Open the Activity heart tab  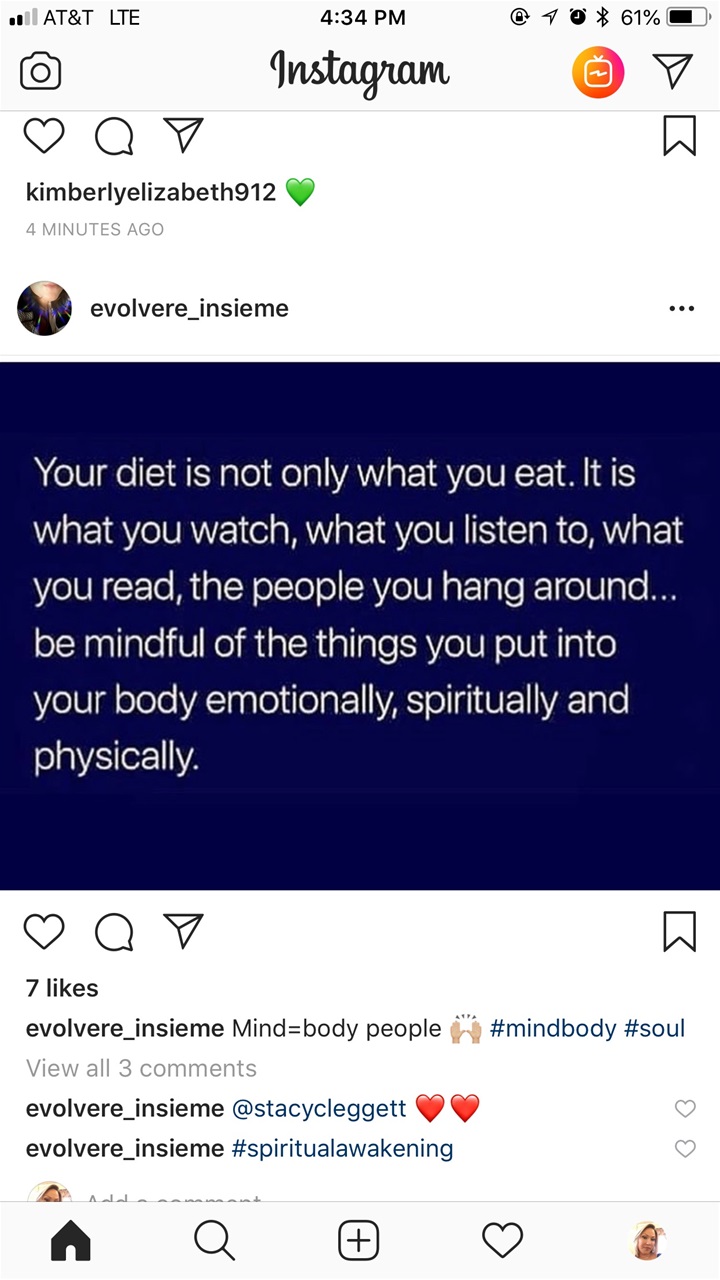[502, 1241]
